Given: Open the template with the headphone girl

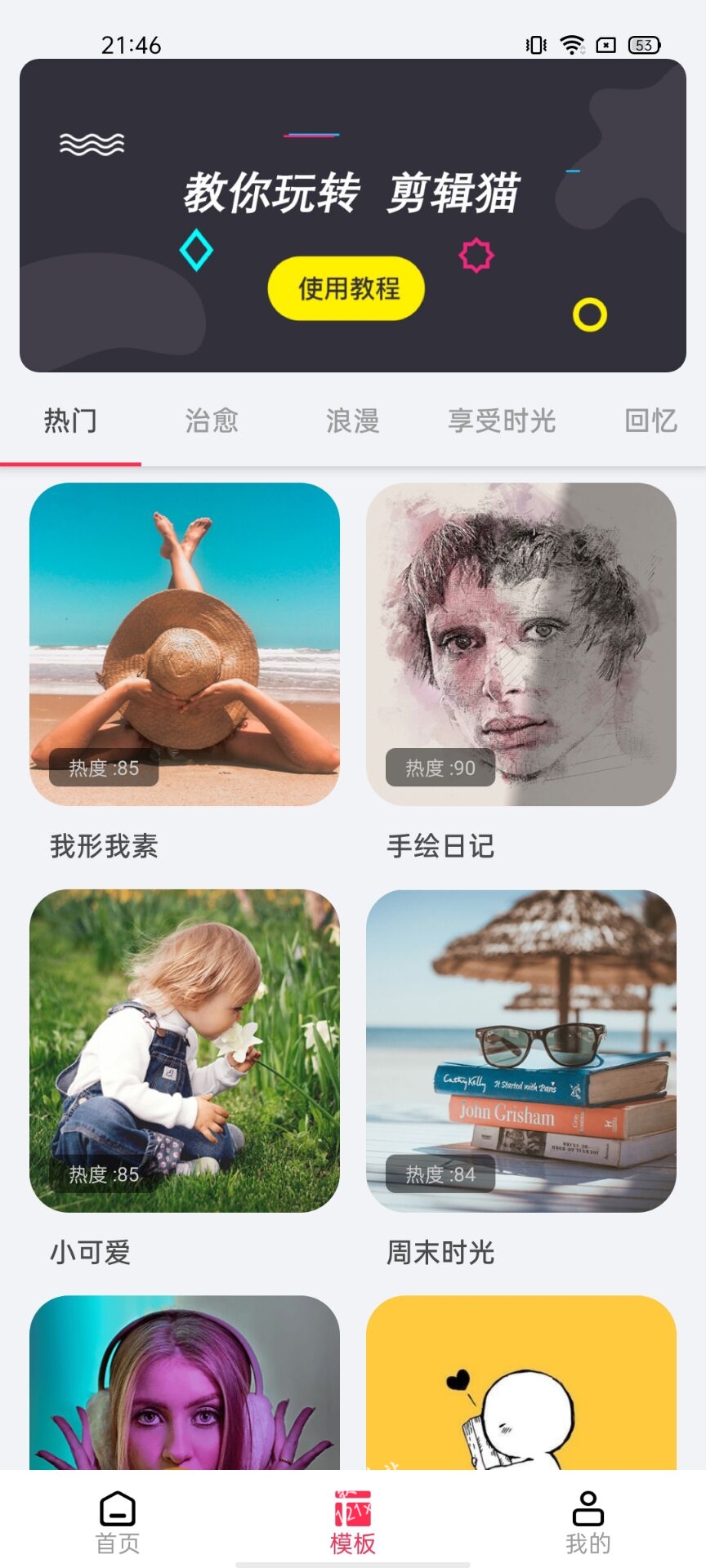Looking at the screenshot, I should pos(185,1383).
